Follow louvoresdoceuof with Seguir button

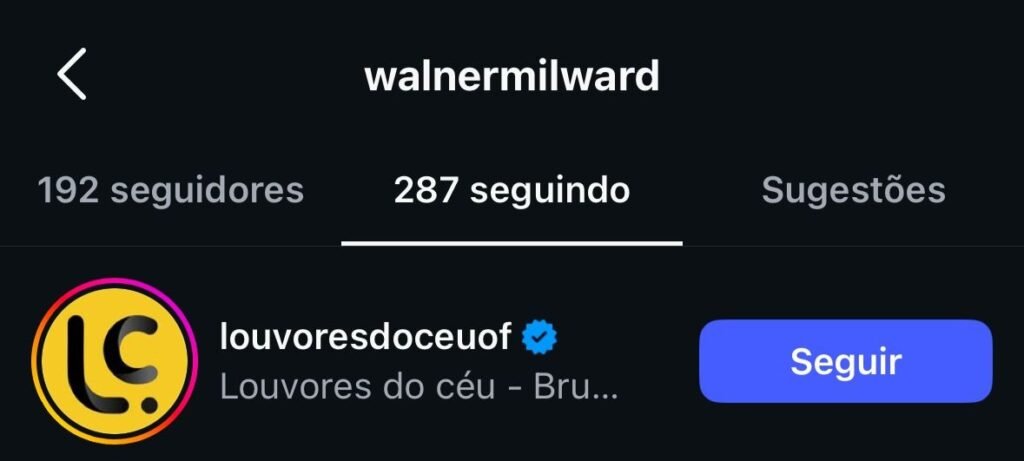click(845, 361)
